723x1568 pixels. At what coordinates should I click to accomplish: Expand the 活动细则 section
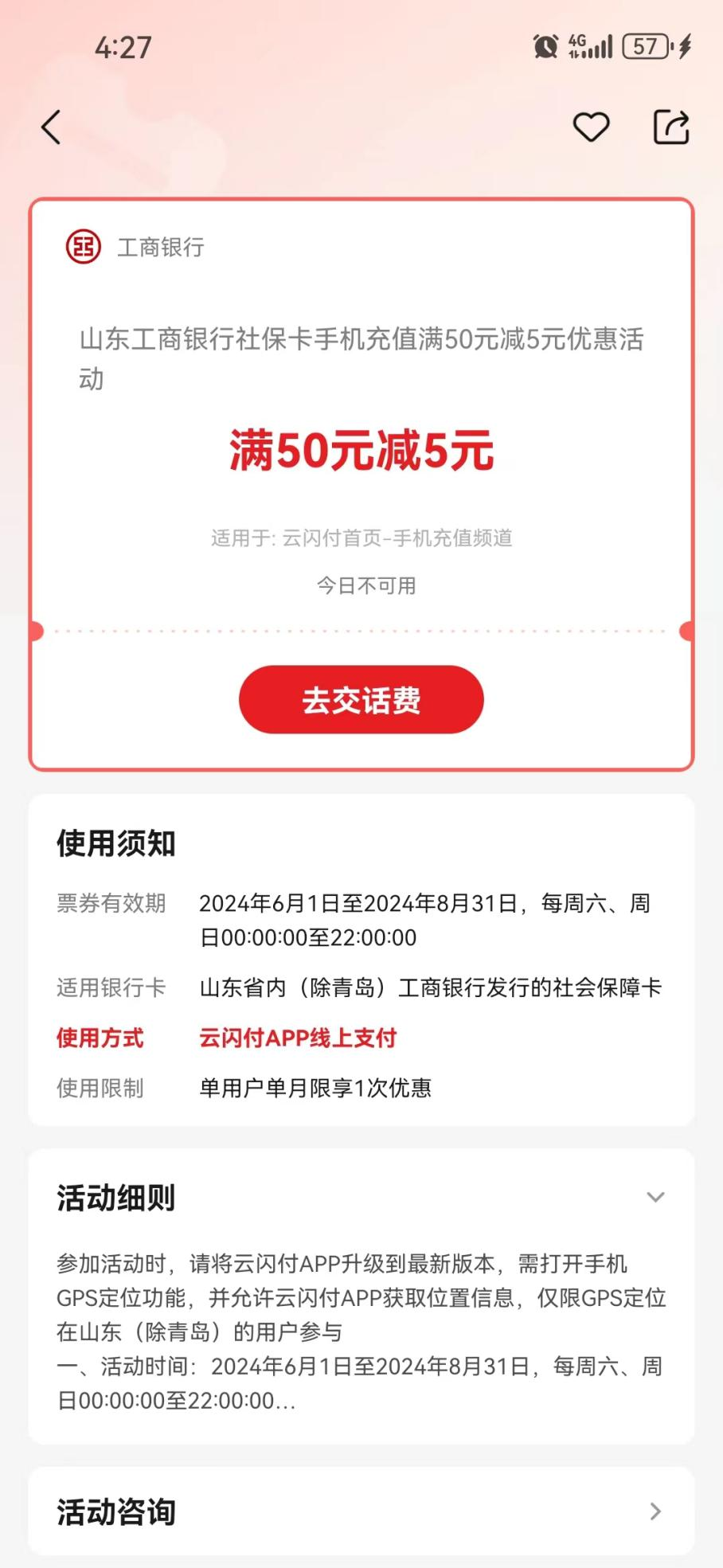pos(655,1197)
